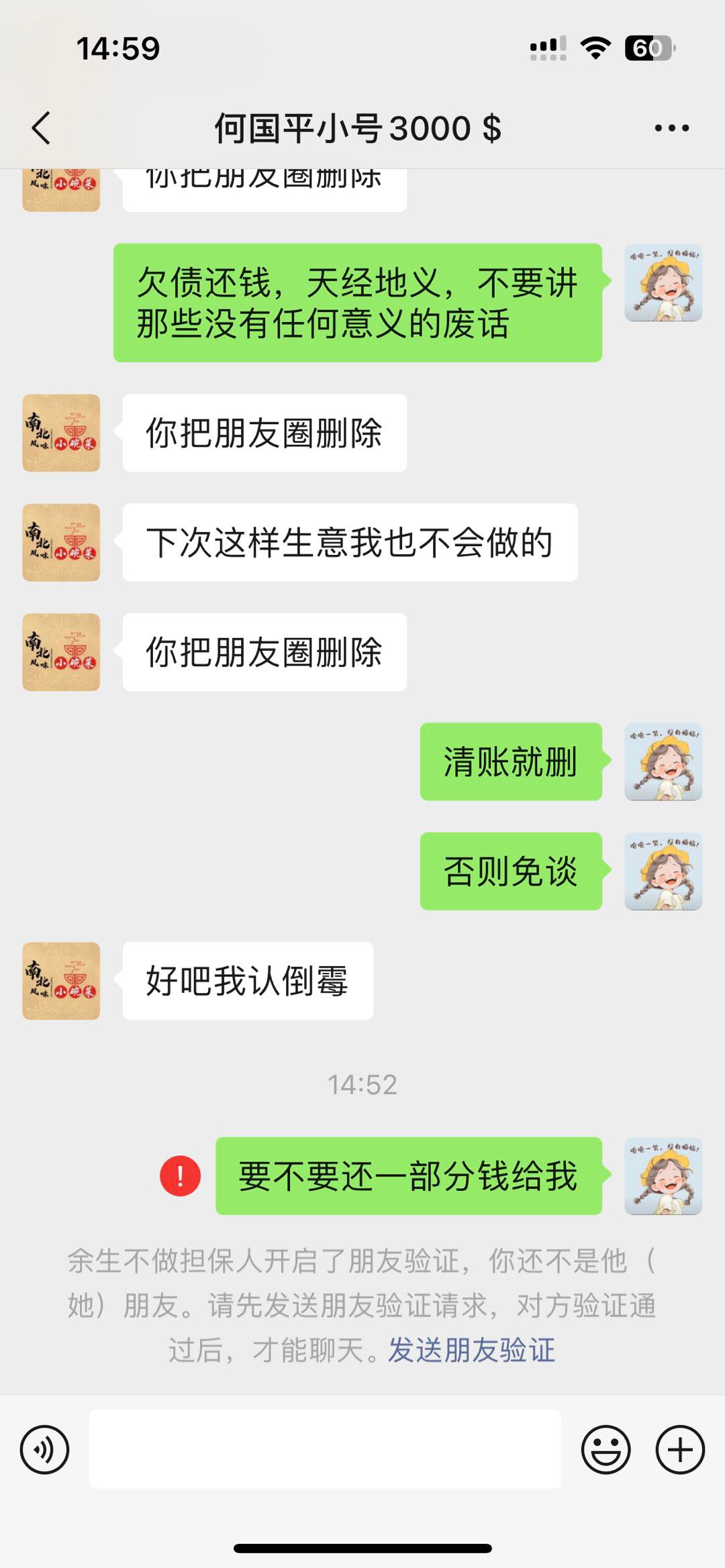Screen dimensions: 725x1568
Task: Tap the red failed-send exclamation icon
Action: 180,1175
